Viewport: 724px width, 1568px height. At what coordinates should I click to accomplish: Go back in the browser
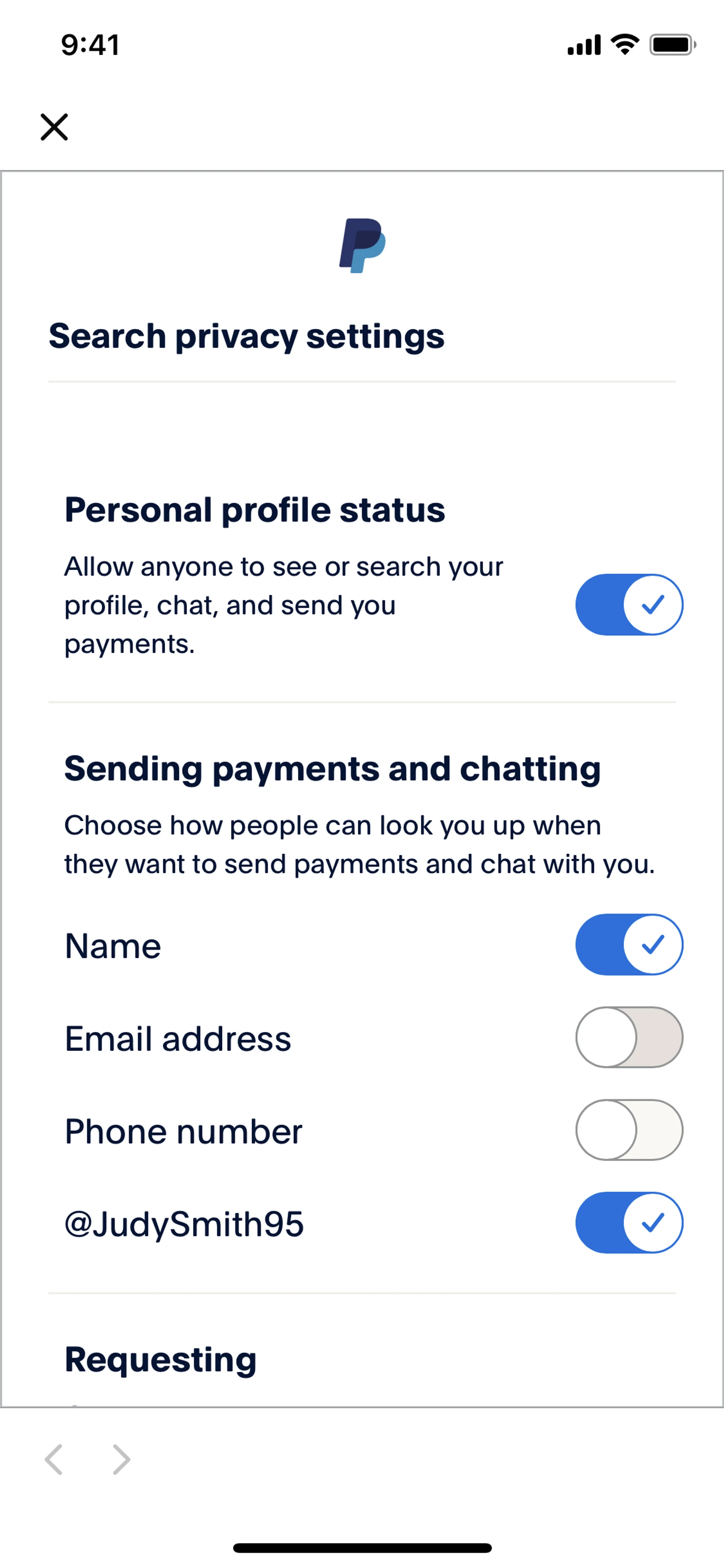pyautogui.click(x=54, y=1460)
